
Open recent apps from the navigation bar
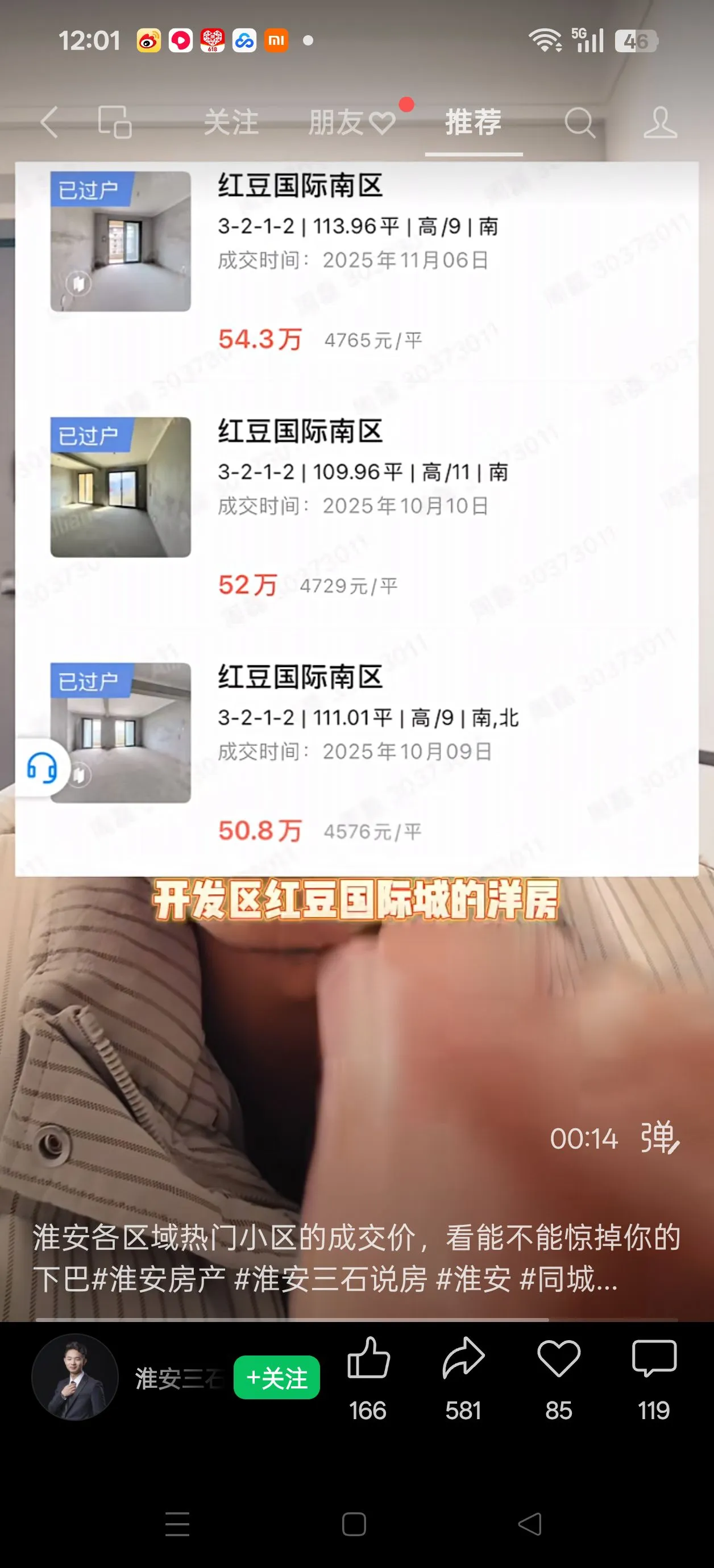click(177, 1524)
